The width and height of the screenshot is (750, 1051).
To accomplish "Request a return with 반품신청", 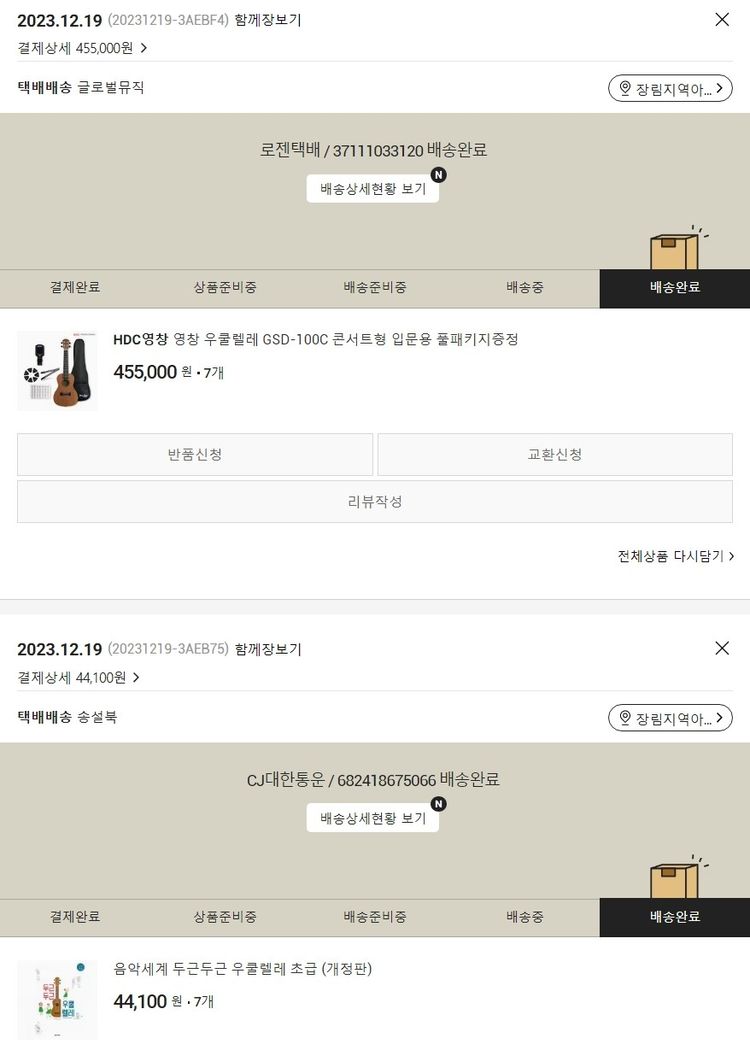I will pos(195,454).
